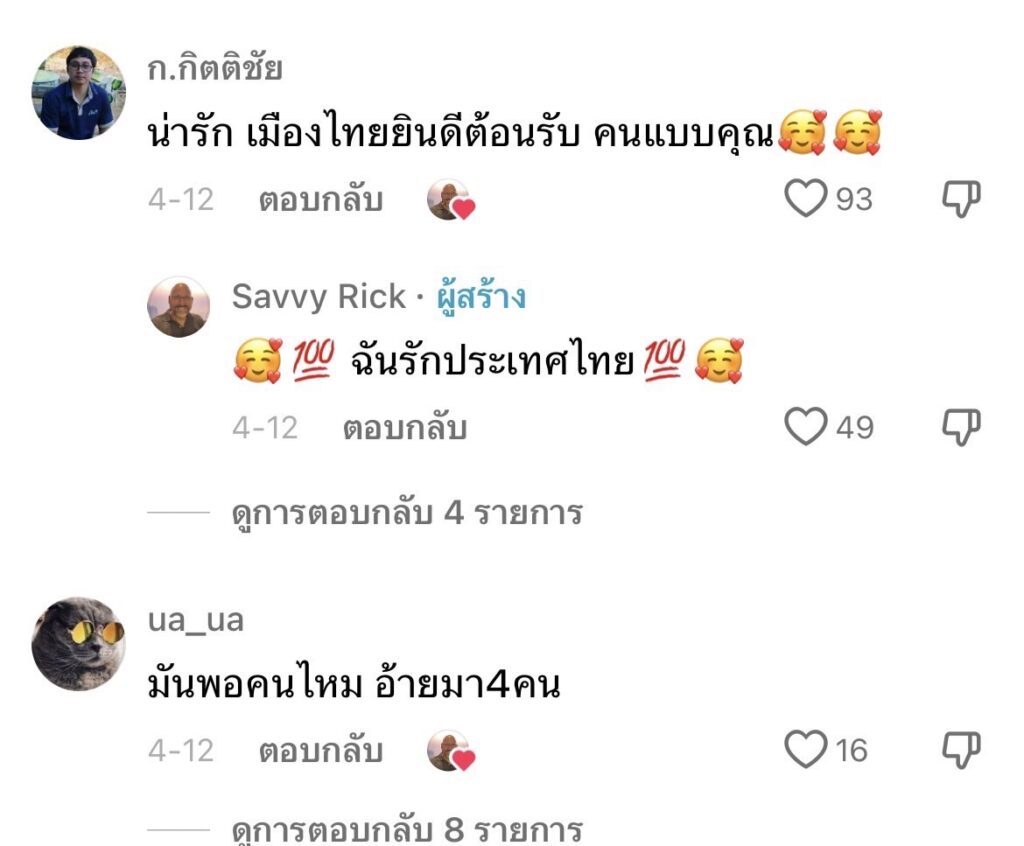Viewport: 1024px width, 846px height.
Task: Like the comment by ก.กิตติชัย
Action: coord(805,199)
